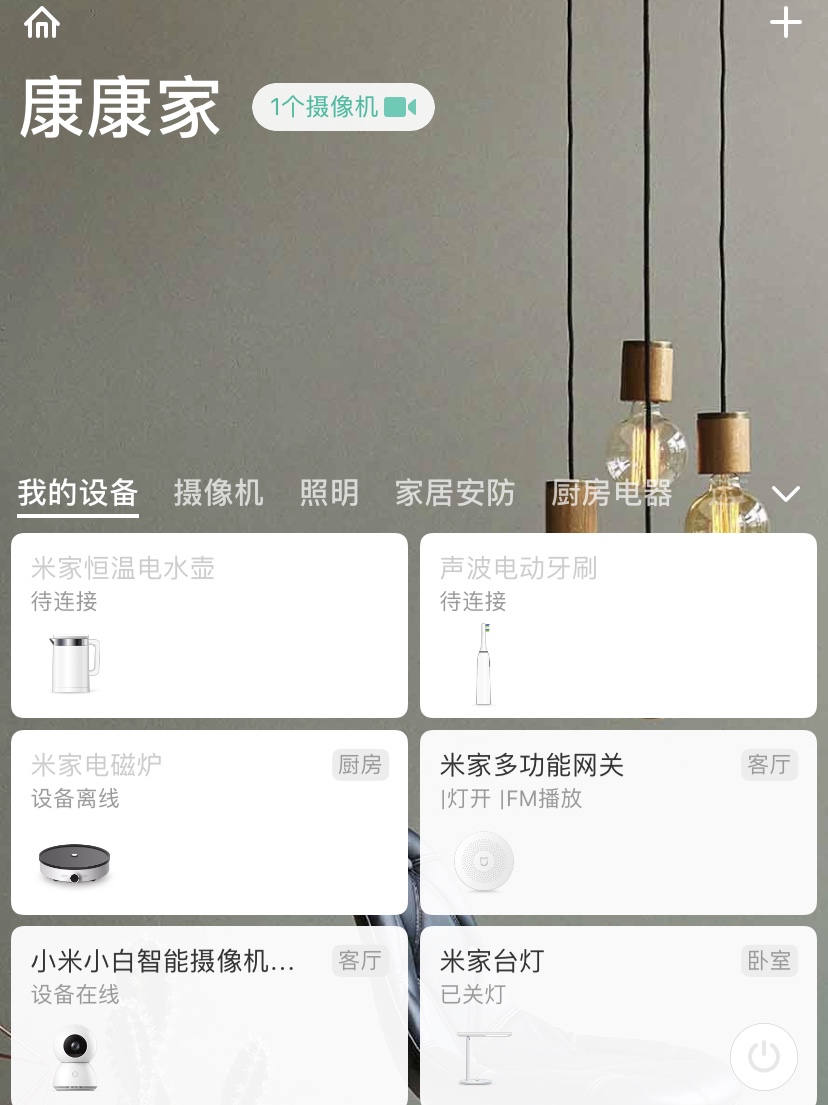Select the 我的设备 tab
828x1105 pixels.
tap(78, 493)
